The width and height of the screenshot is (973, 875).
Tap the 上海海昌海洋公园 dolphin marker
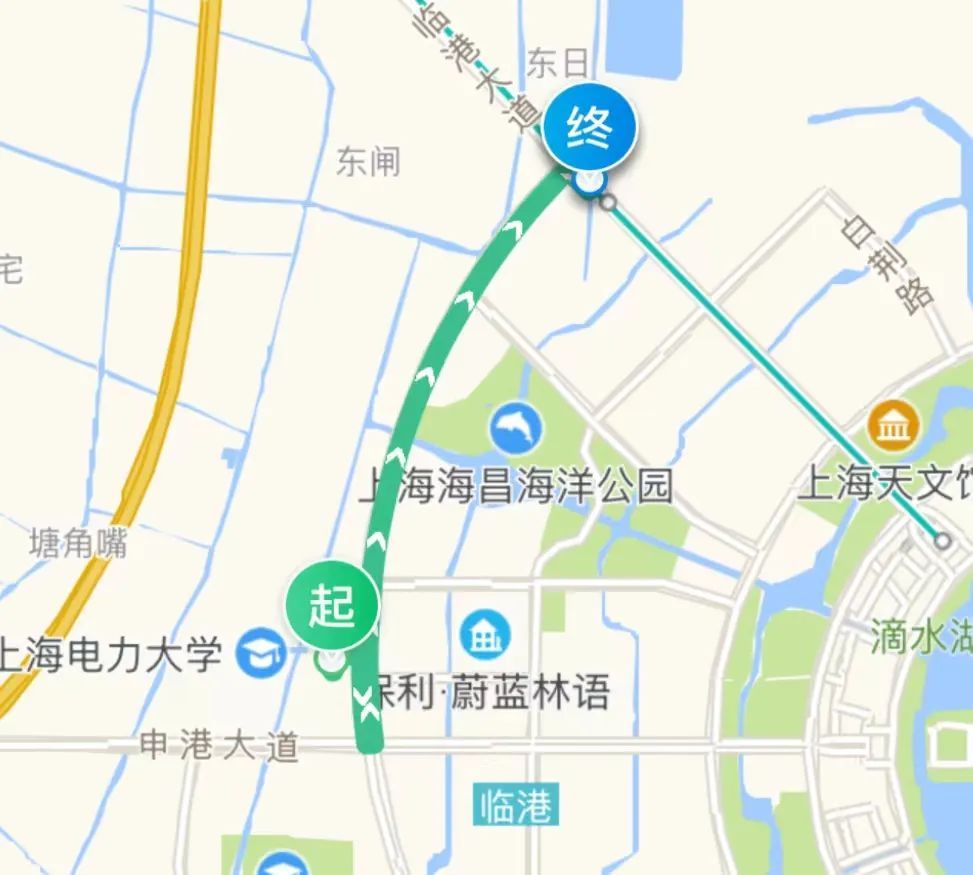click(516, 430)
